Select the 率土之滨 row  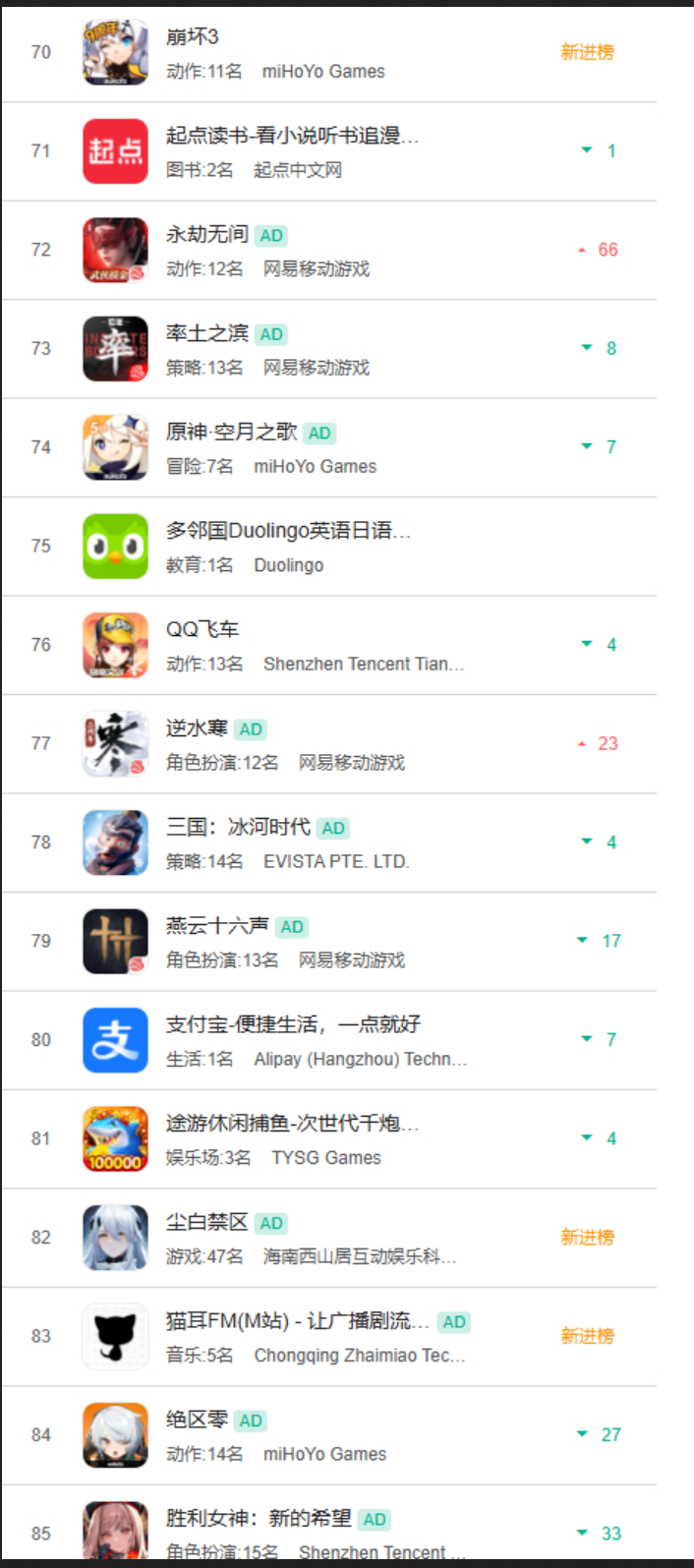tap(207, 334)
